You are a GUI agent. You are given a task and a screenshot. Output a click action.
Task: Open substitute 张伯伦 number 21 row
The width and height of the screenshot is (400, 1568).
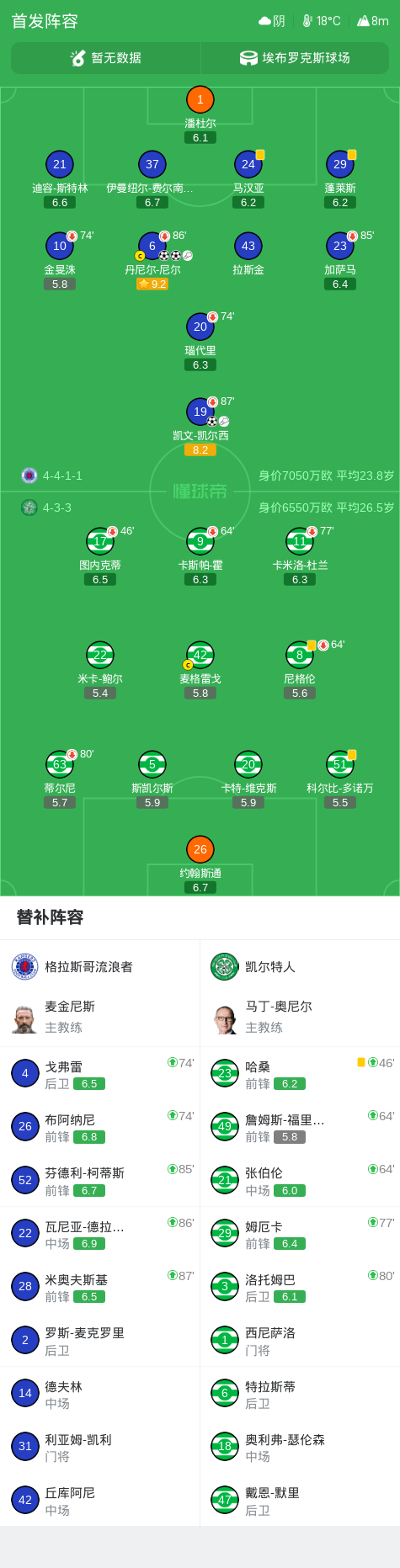[x=300, y=1181]
